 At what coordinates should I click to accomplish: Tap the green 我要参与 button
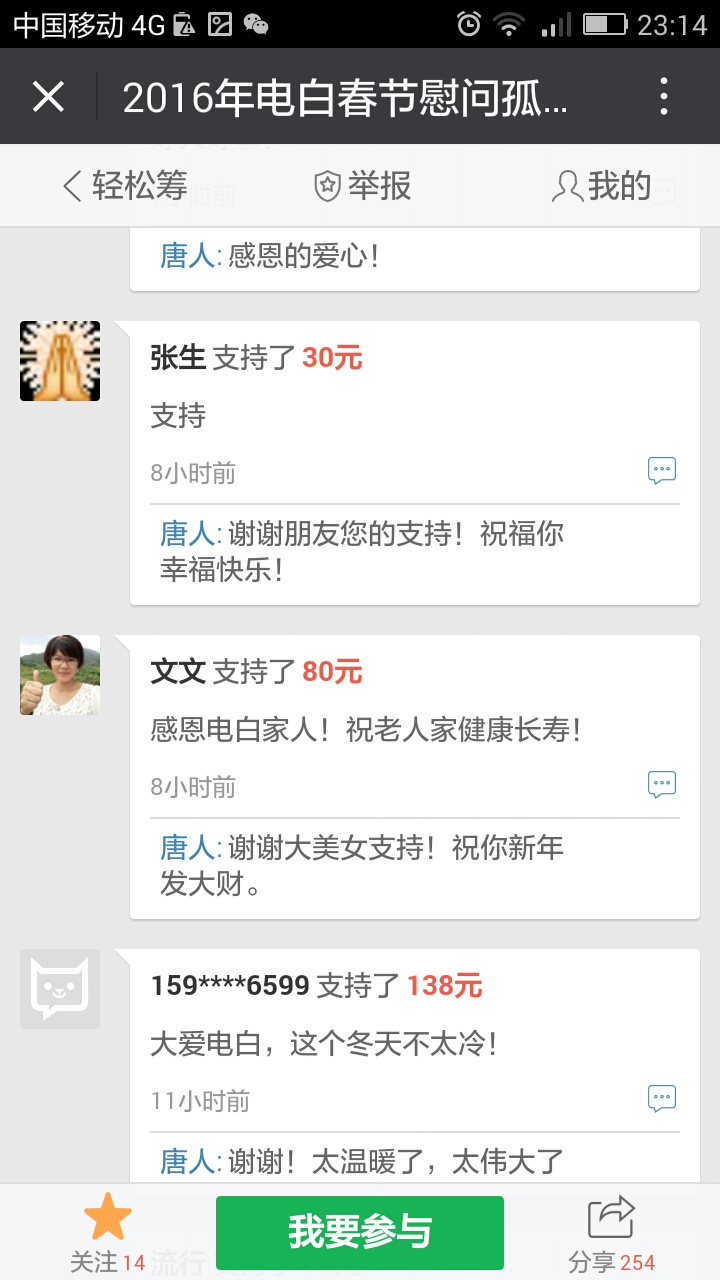(x=360, y=1232)
